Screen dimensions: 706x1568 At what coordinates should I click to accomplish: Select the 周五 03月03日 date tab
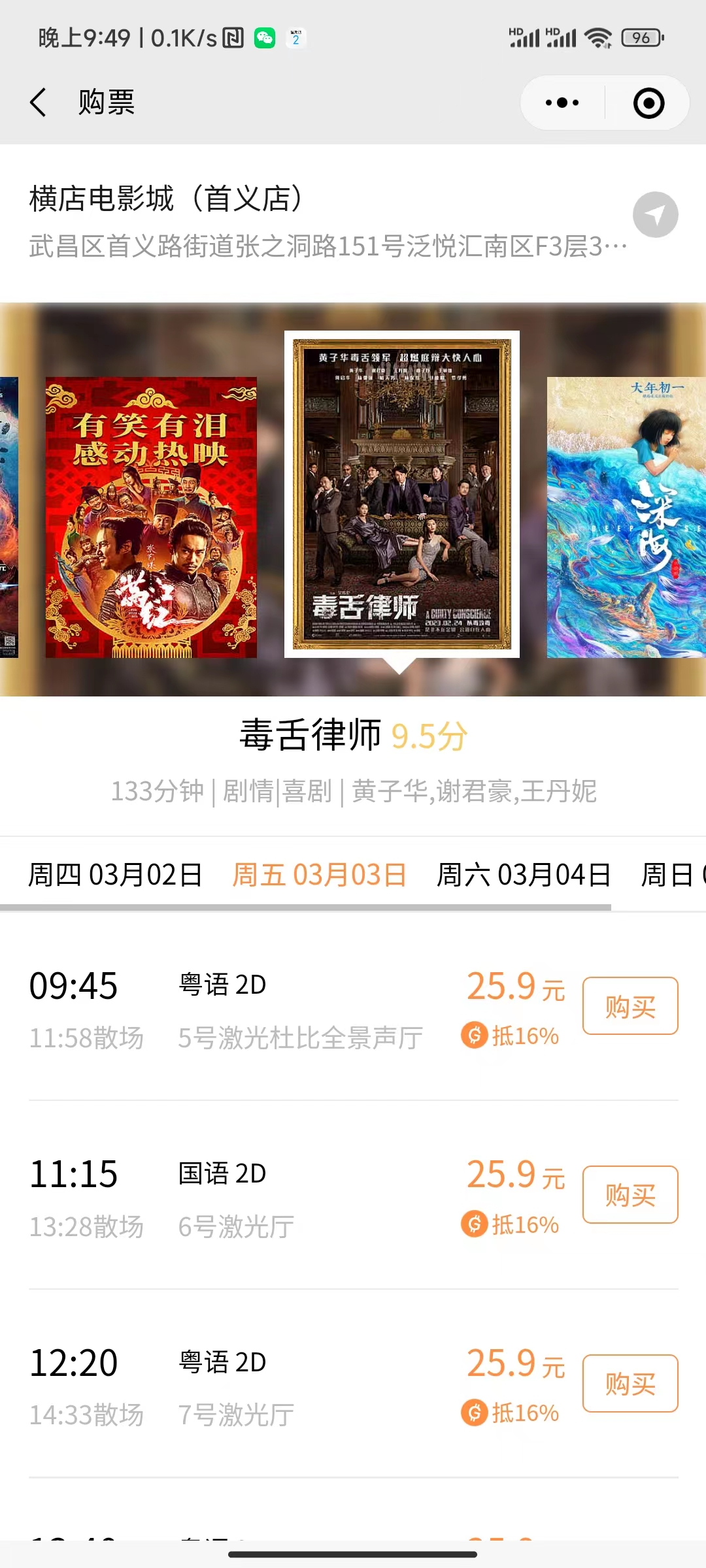point(319,875)
